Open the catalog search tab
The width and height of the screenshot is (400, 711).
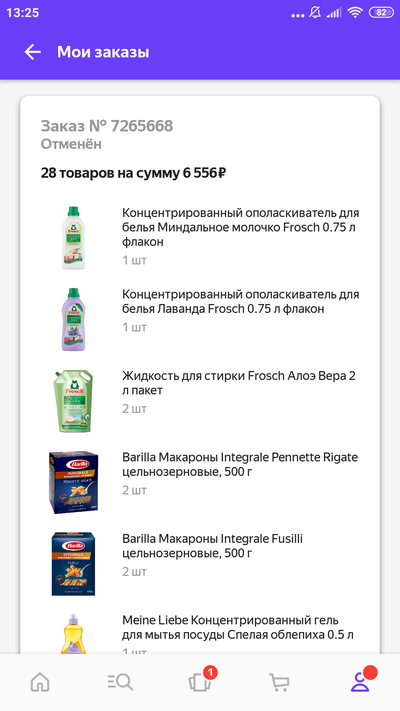(120, 682)
